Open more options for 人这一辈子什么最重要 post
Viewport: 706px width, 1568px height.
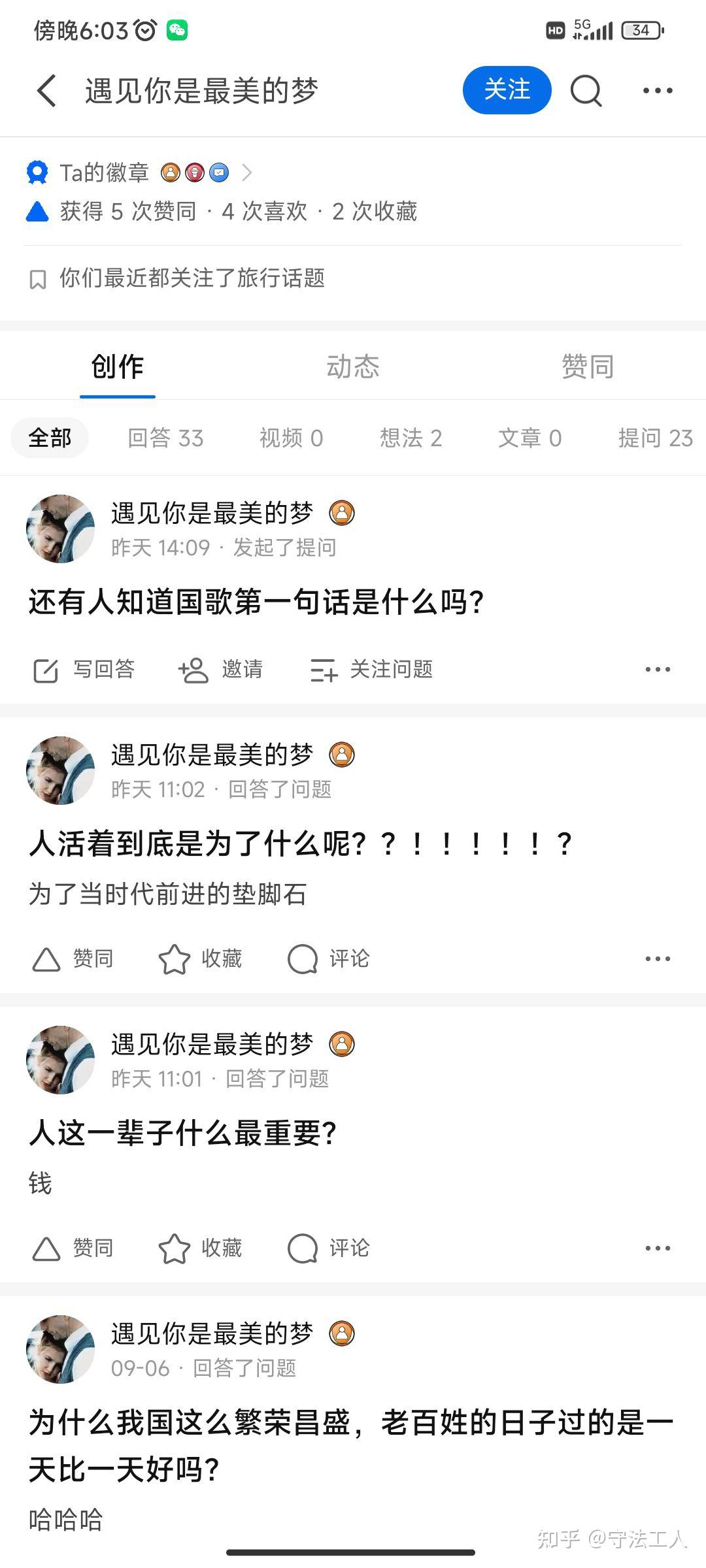click(657, 1249)
